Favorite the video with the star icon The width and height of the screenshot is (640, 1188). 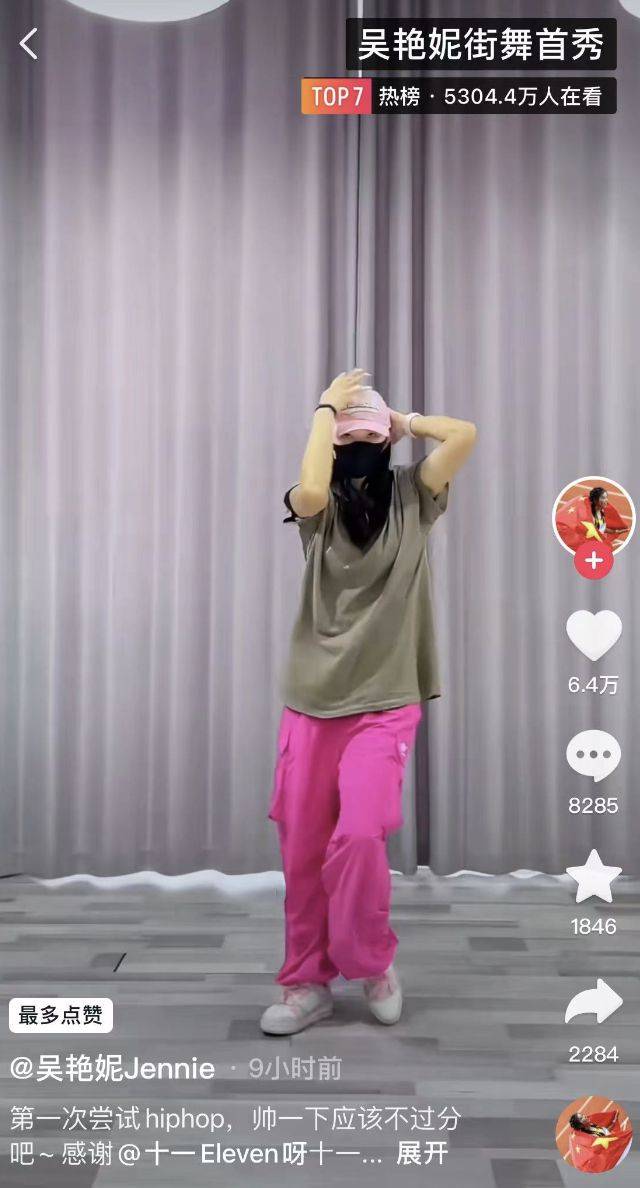click(594, 878)
